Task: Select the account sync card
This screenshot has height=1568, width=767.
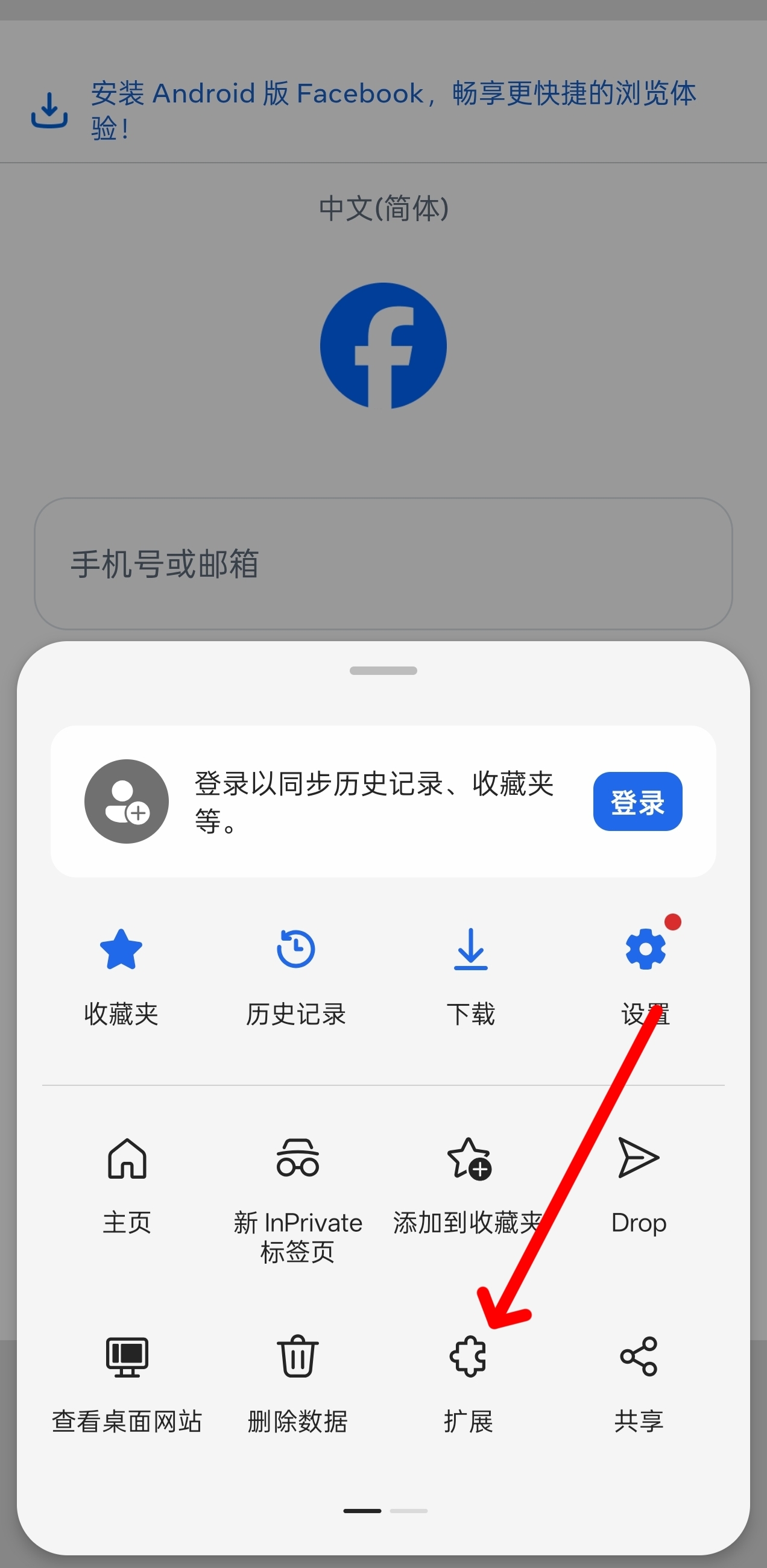Action: point(383,801)
